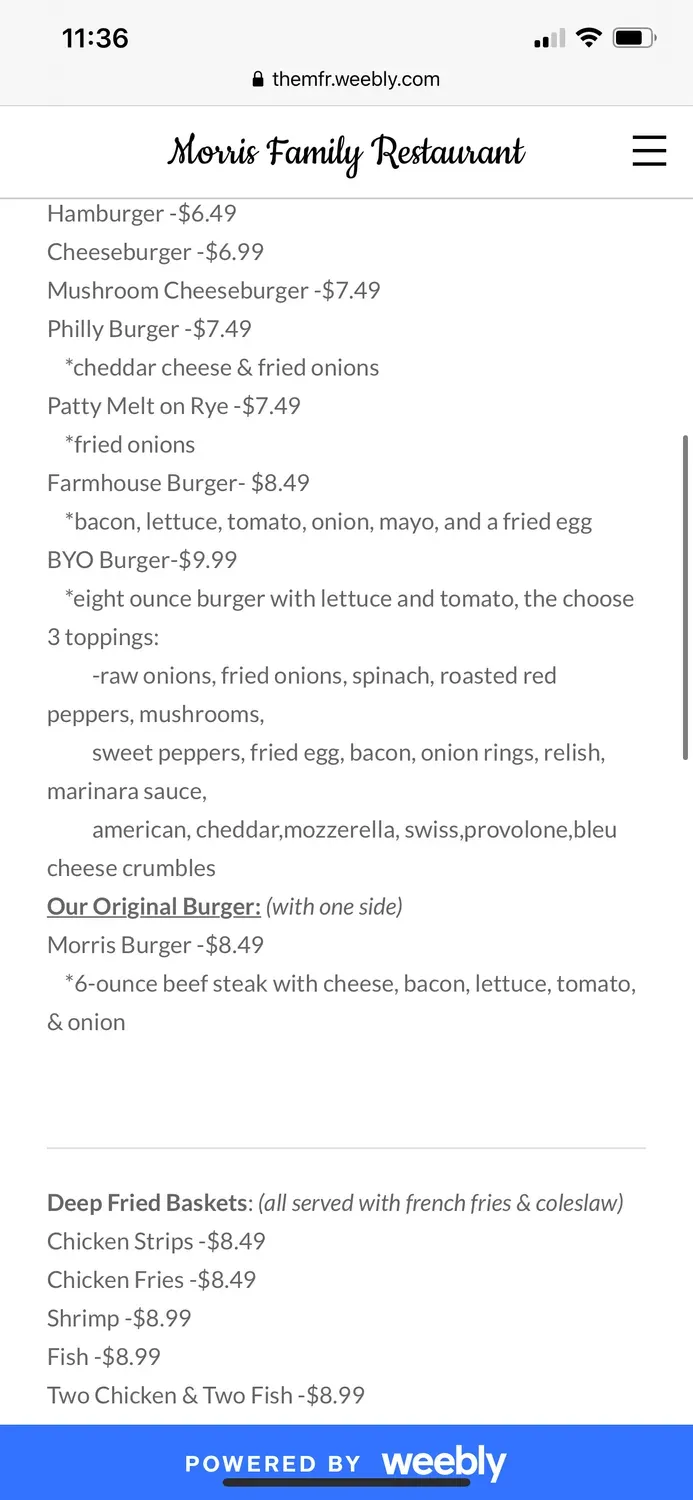Open the hamburger navigation menu
The image size is (693, 1500).
click(x=649, y=151)
